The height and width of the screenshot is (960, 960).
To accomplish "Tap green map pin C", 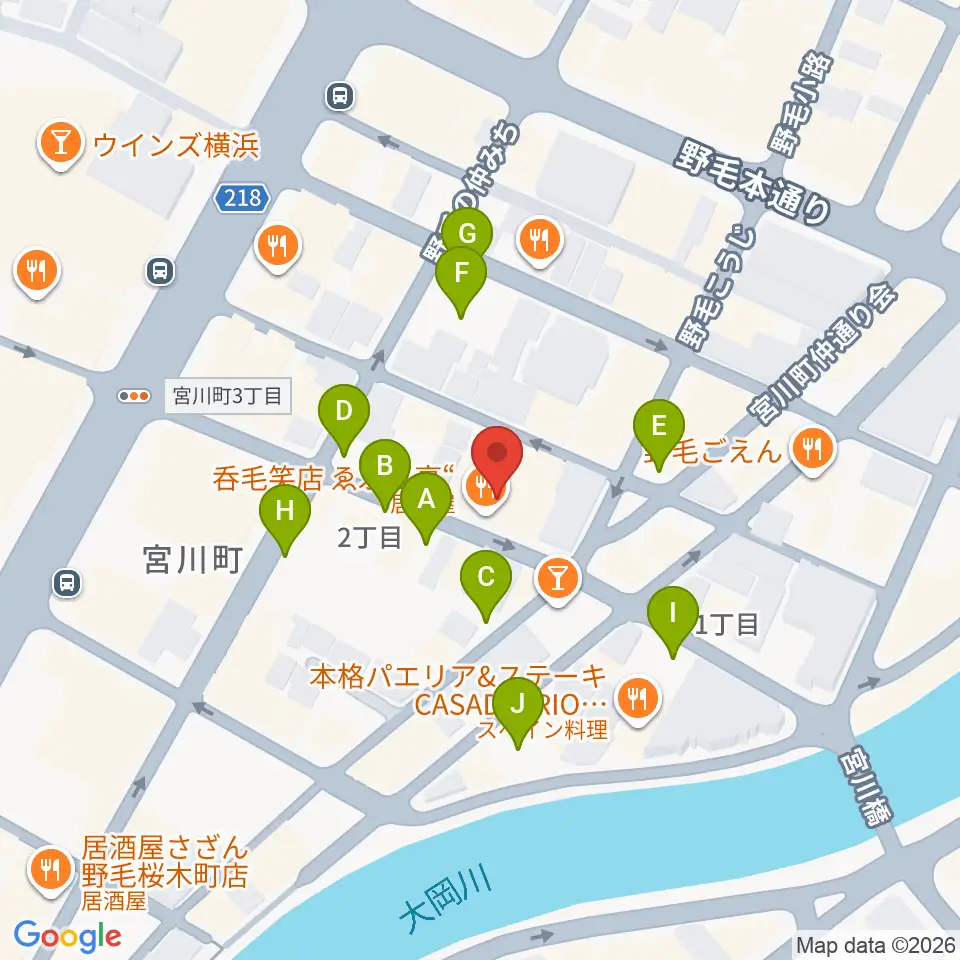I will click(x=486, y=585).
